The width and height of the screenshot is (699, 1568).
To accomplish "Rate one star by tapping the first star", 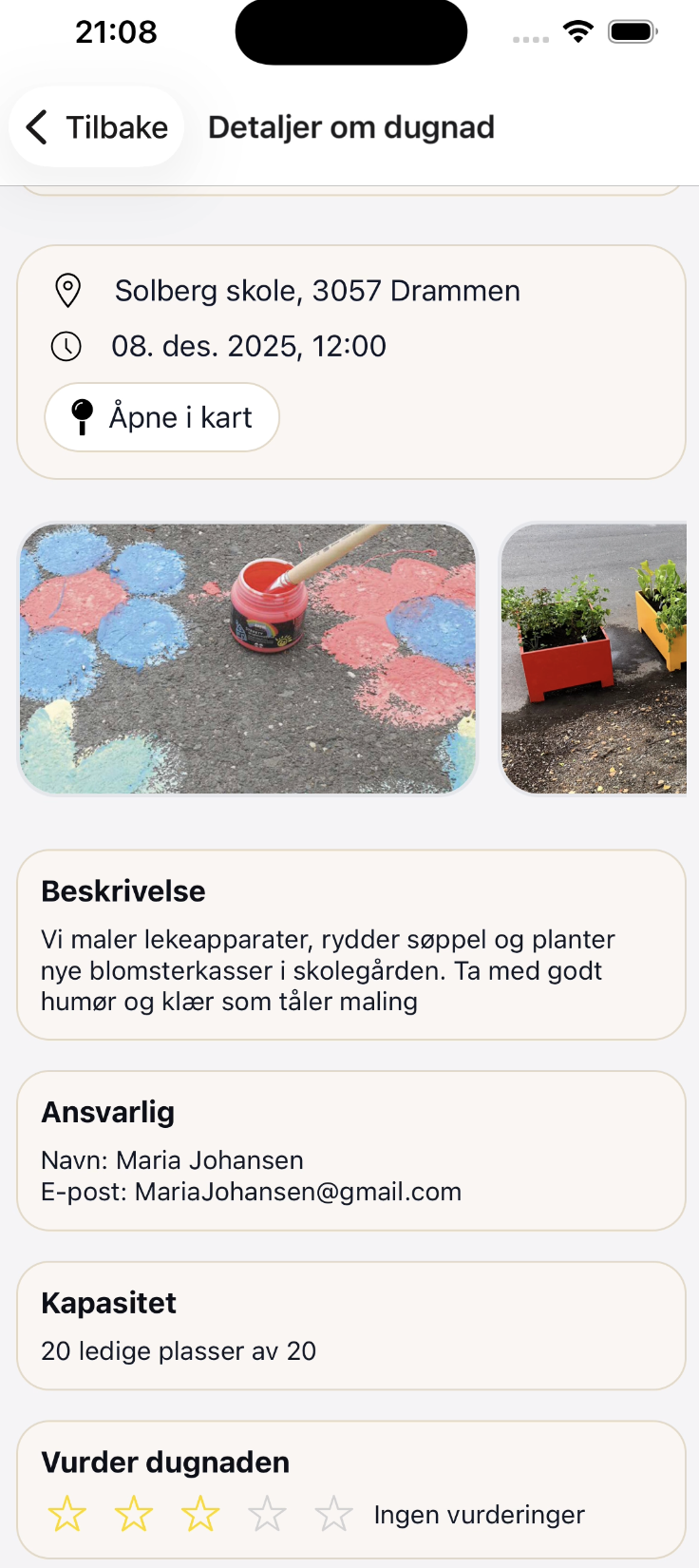I will coord(66,1514).
